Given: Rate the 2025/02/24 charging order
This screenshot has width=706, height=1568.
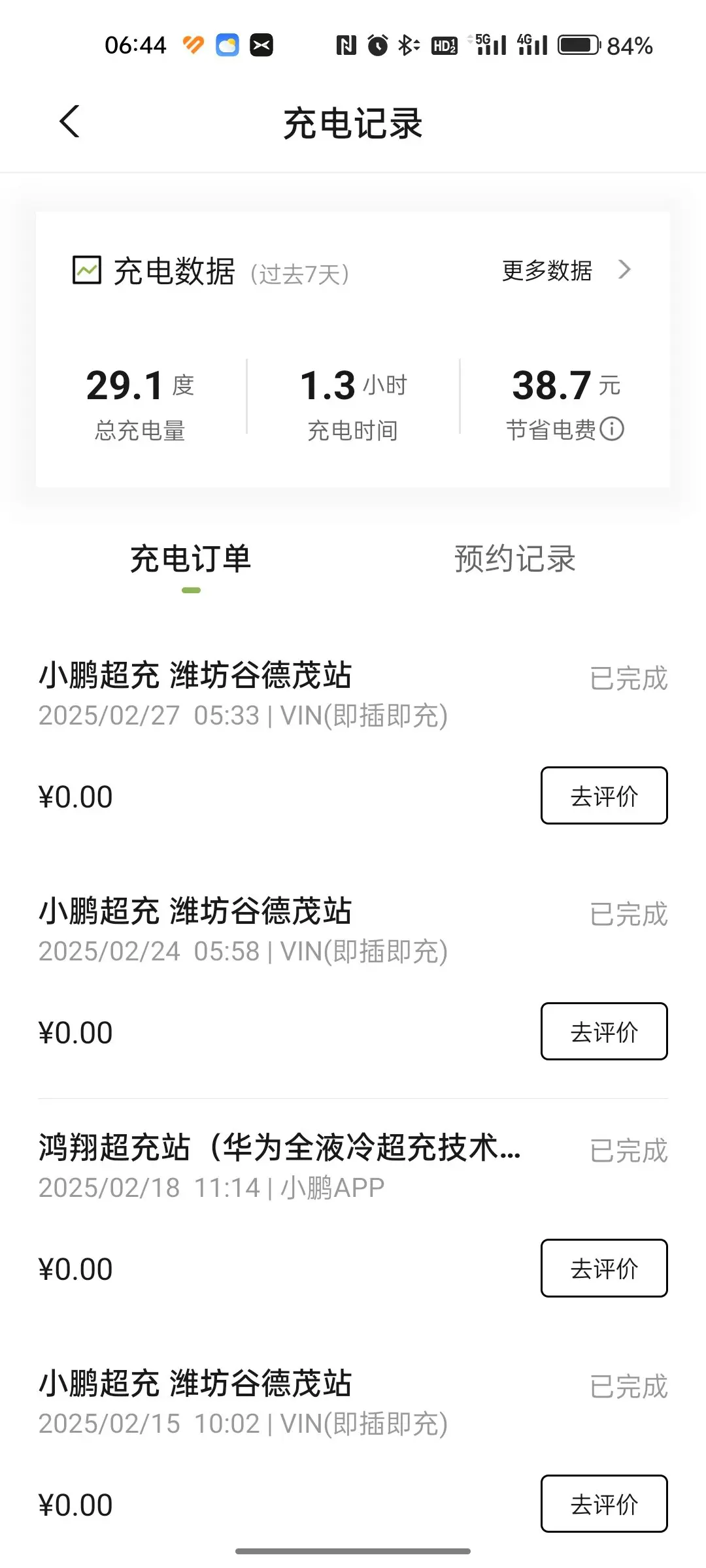Looking at the screenshot, I should point(604,1032).
